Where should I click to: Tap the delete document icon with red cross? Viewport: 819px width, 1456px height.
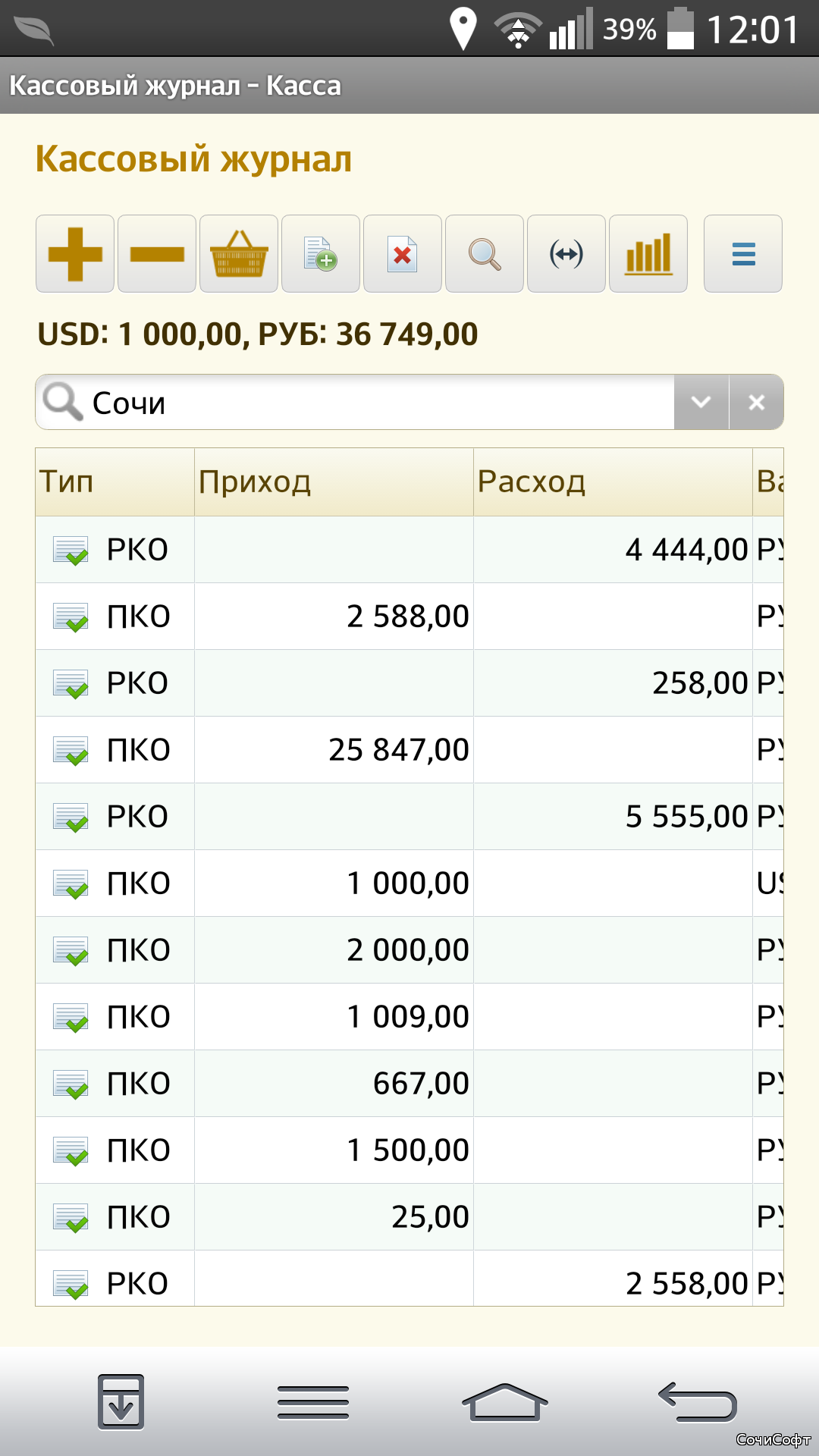click(x=403, y=254)
